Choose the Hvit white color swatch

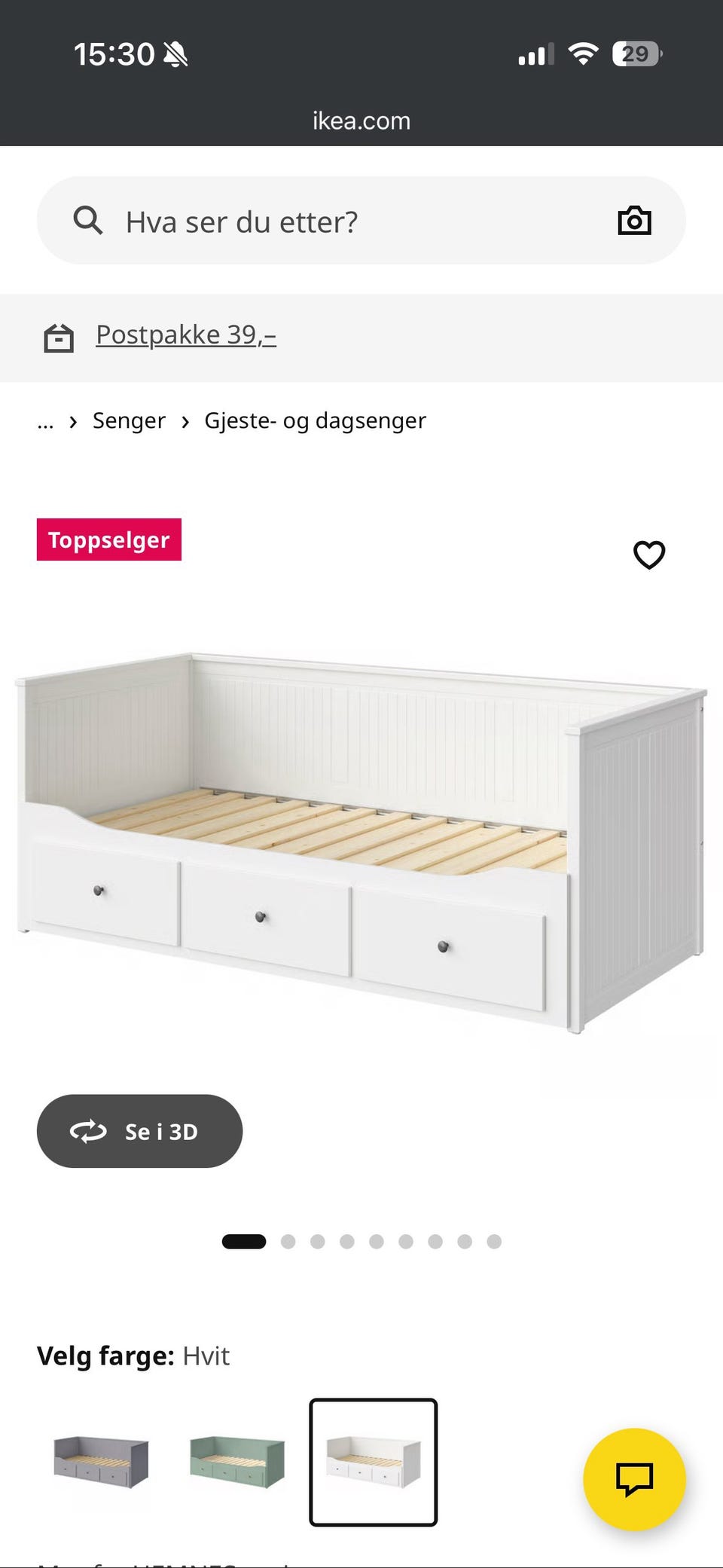coord(374,1459)
